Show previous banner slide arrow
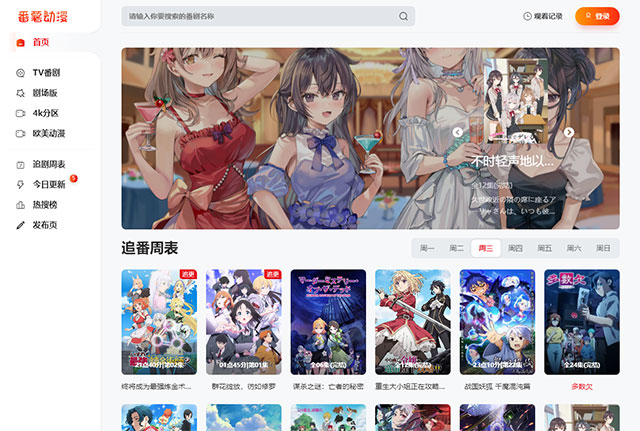 (458, 132)
